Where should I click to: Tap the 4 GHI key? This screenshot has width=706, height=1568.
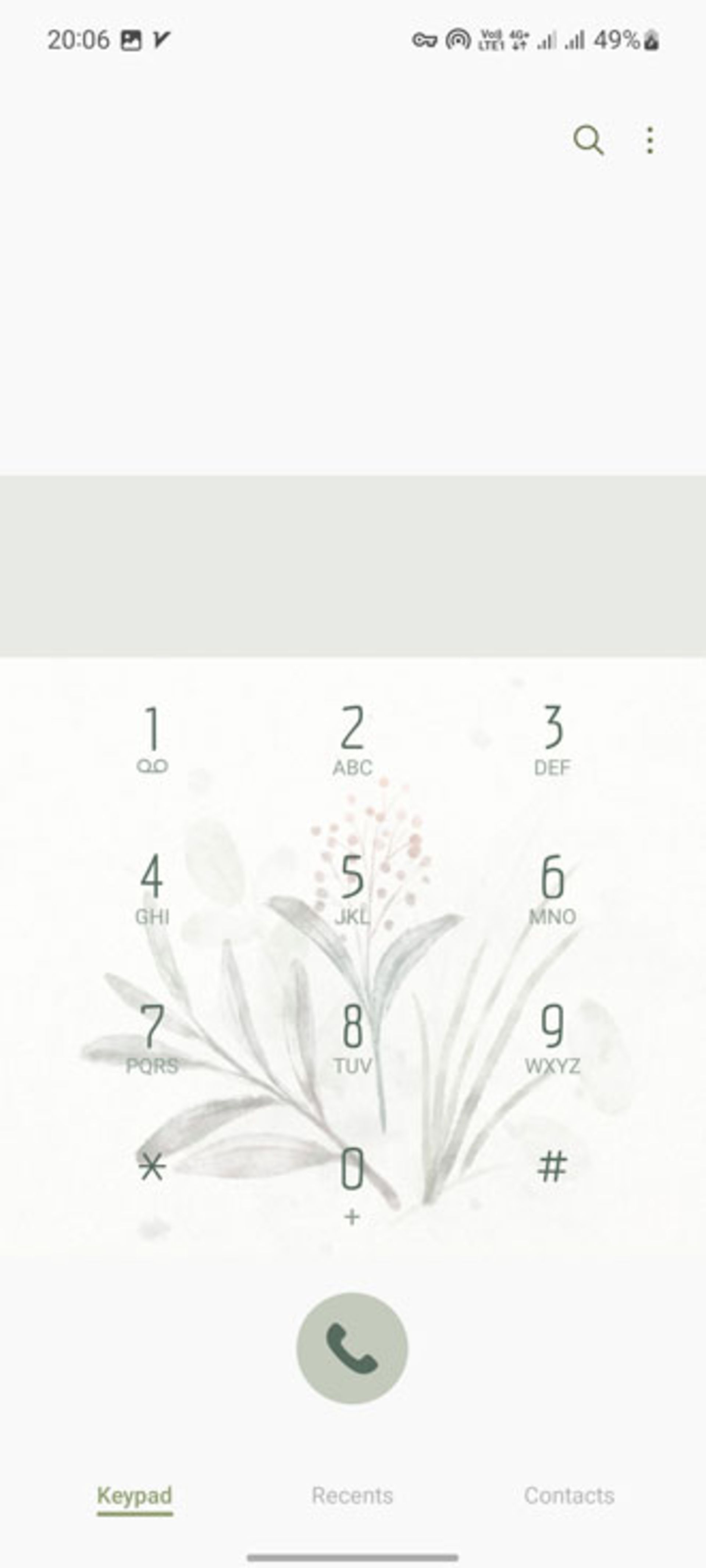152,888
